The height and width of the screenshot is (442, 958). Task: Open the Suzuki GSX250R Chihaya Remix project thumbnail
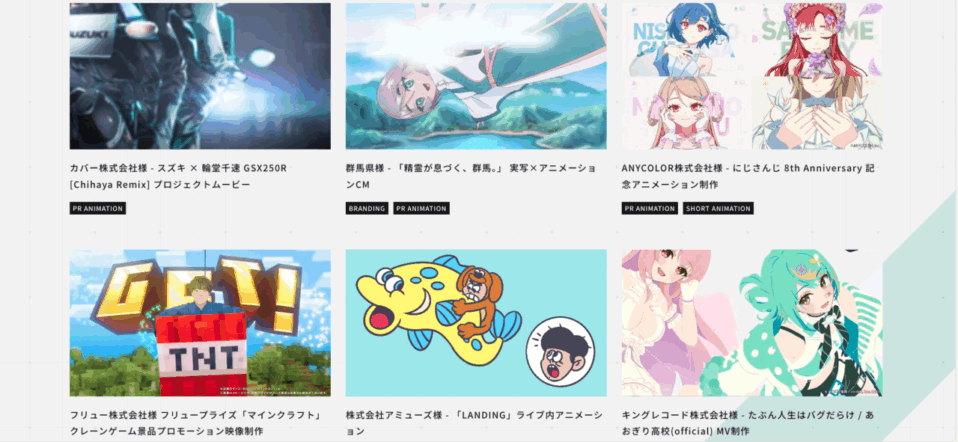(x=200, y=76)
